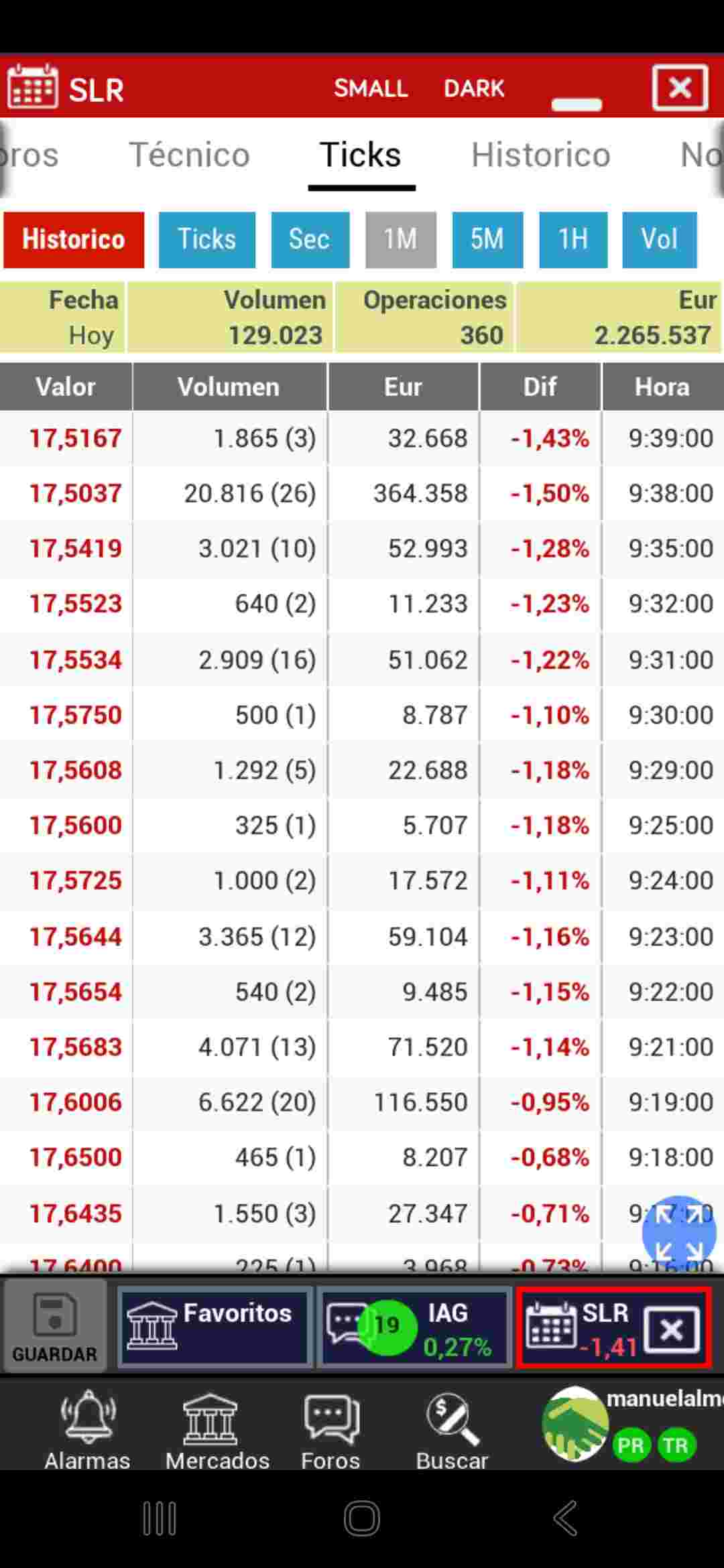The width and height of the screenshot is (724, 1568).
Task: Open the Favoritos window
Action: click(x=215, y=1327)
